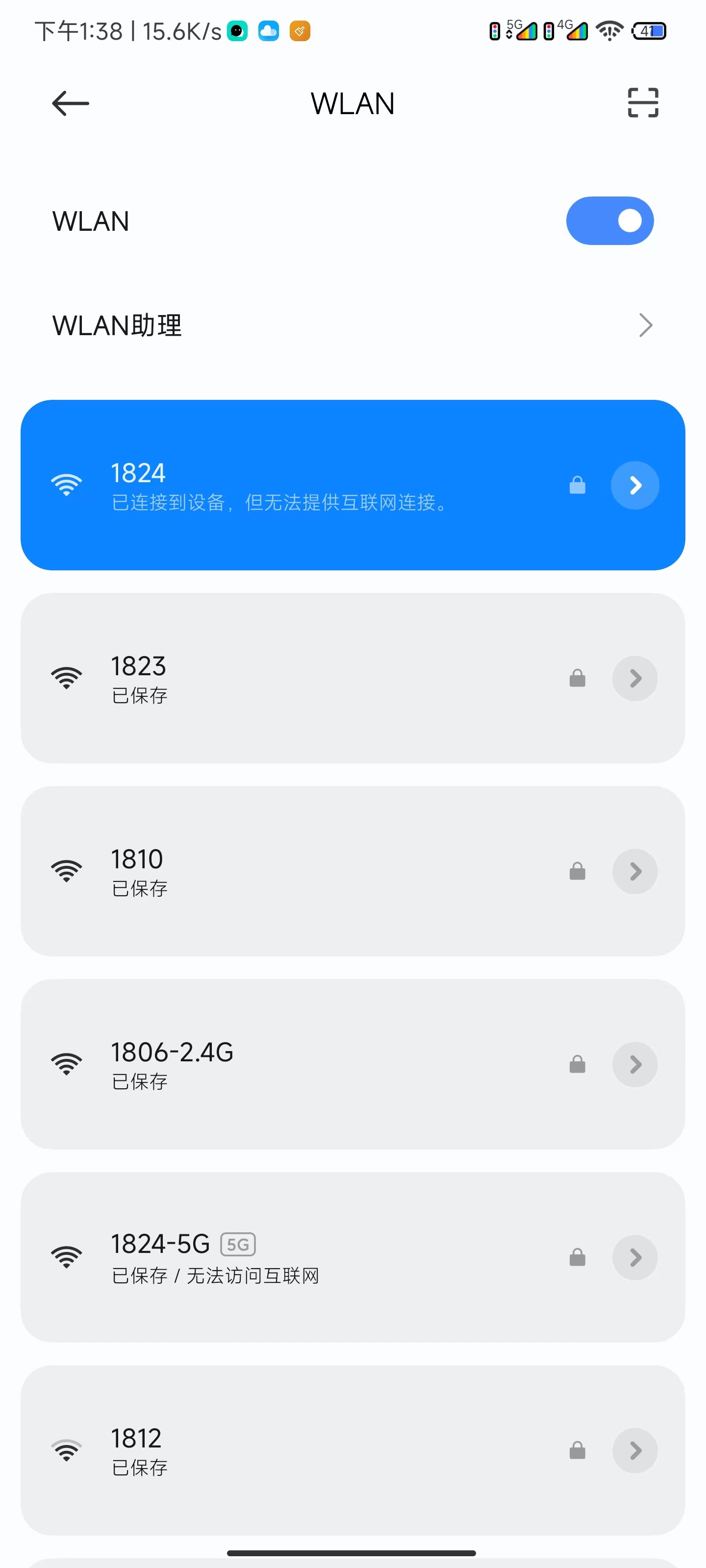View details arrow for network 1824
Viewport: 706px width, 1568px height.
pos(635,486)
